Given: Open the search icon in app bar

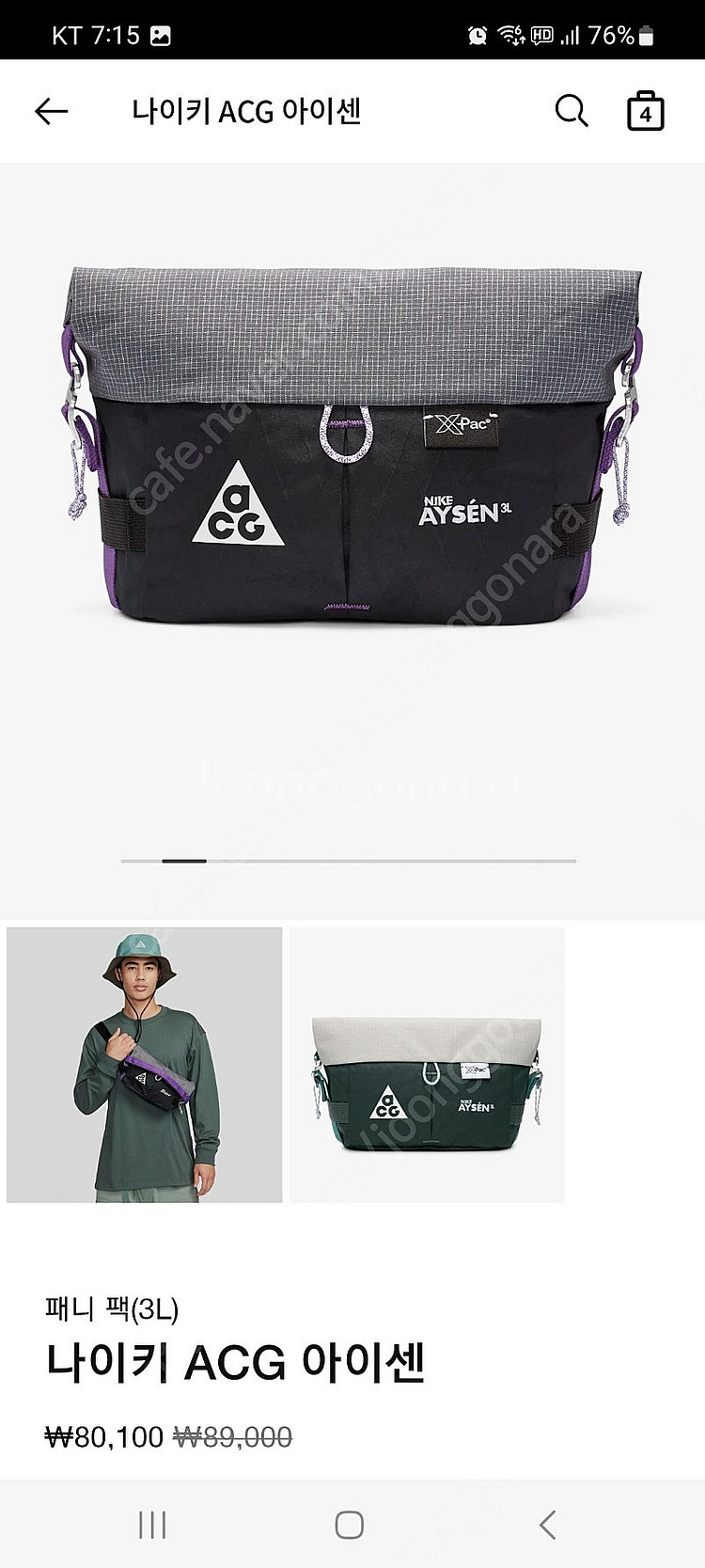Looking at the screenshot, I should [x=571, y=111].
